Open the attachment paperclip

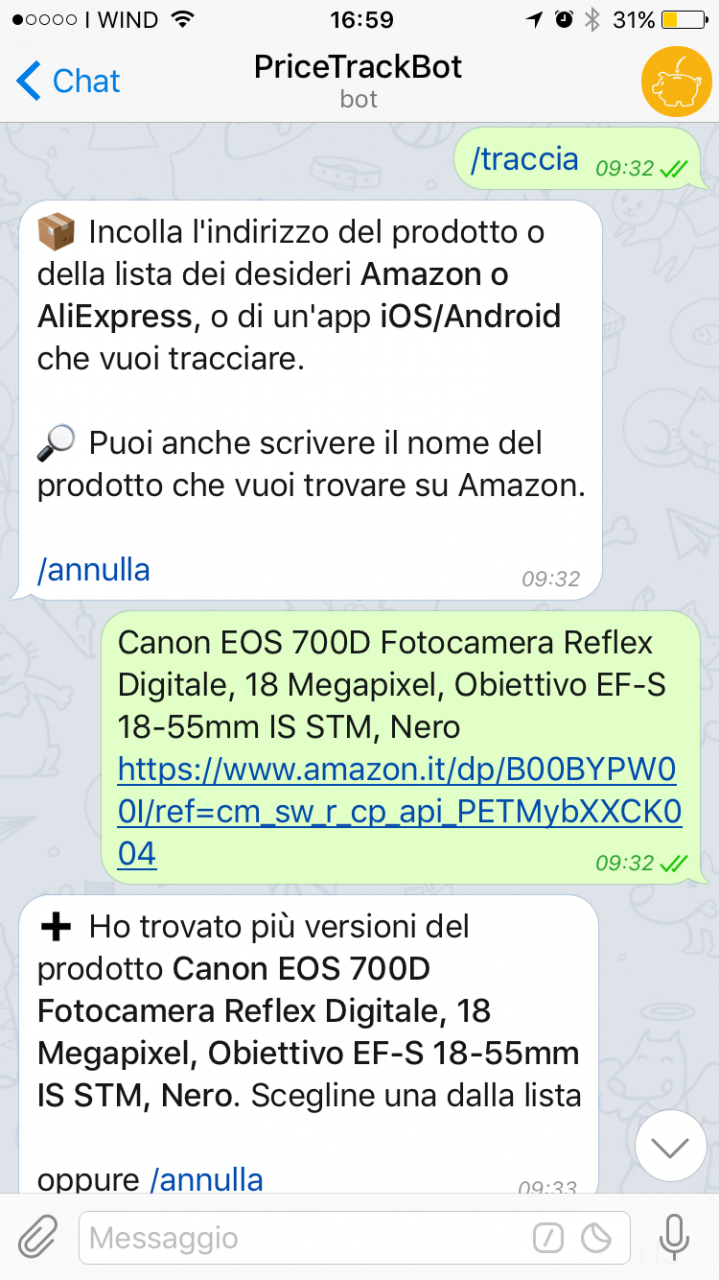click(37, 1238)
